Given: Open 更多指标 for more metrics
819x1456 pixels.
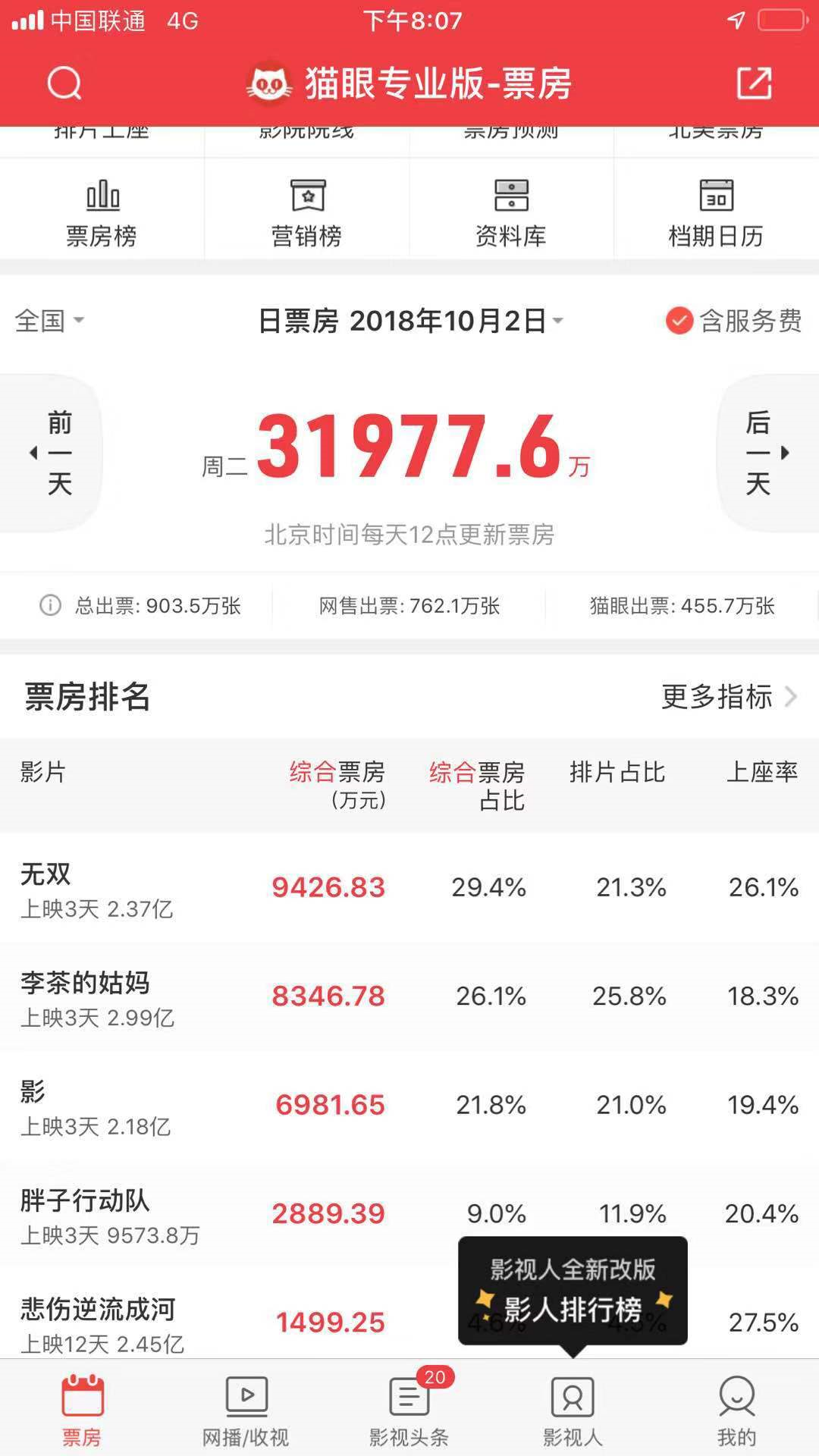Looking at the screenshot, I should coord(728,696).
